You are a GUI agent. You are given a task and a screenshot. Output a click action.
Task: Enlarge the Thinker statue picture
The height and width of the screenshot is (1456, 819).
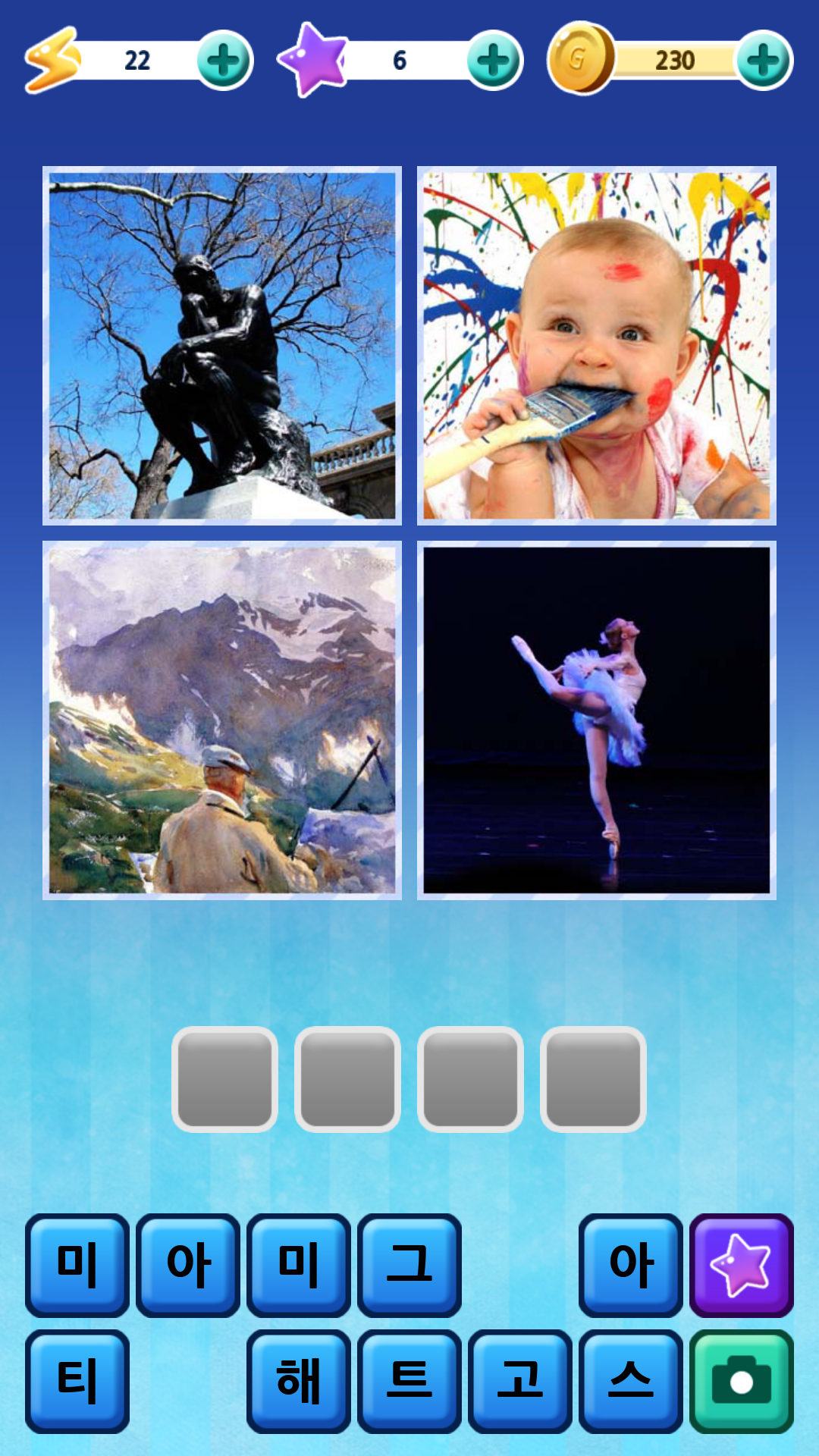pos(222,346)
